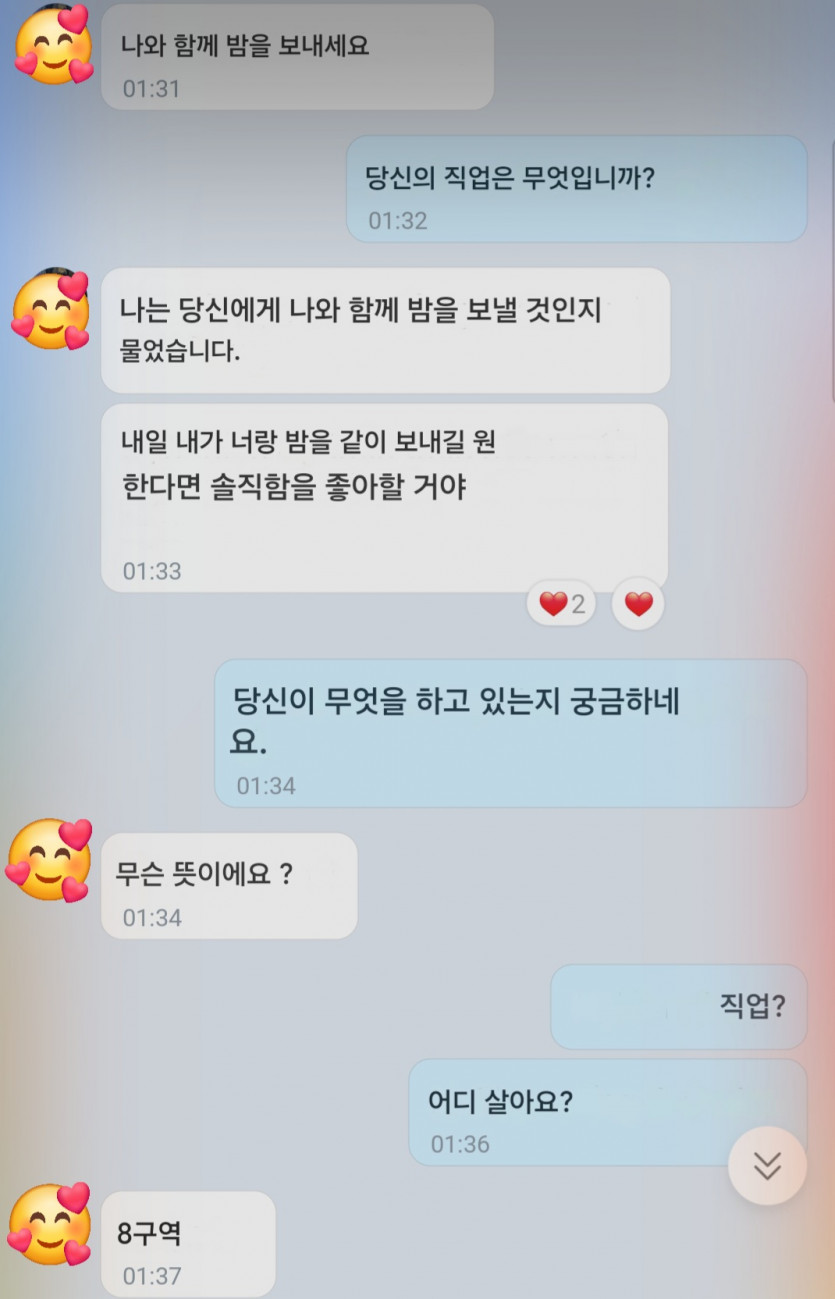Open sender's avatar beside the '나와 함께 밤을 보내세요' message

(x=54, y=44)
